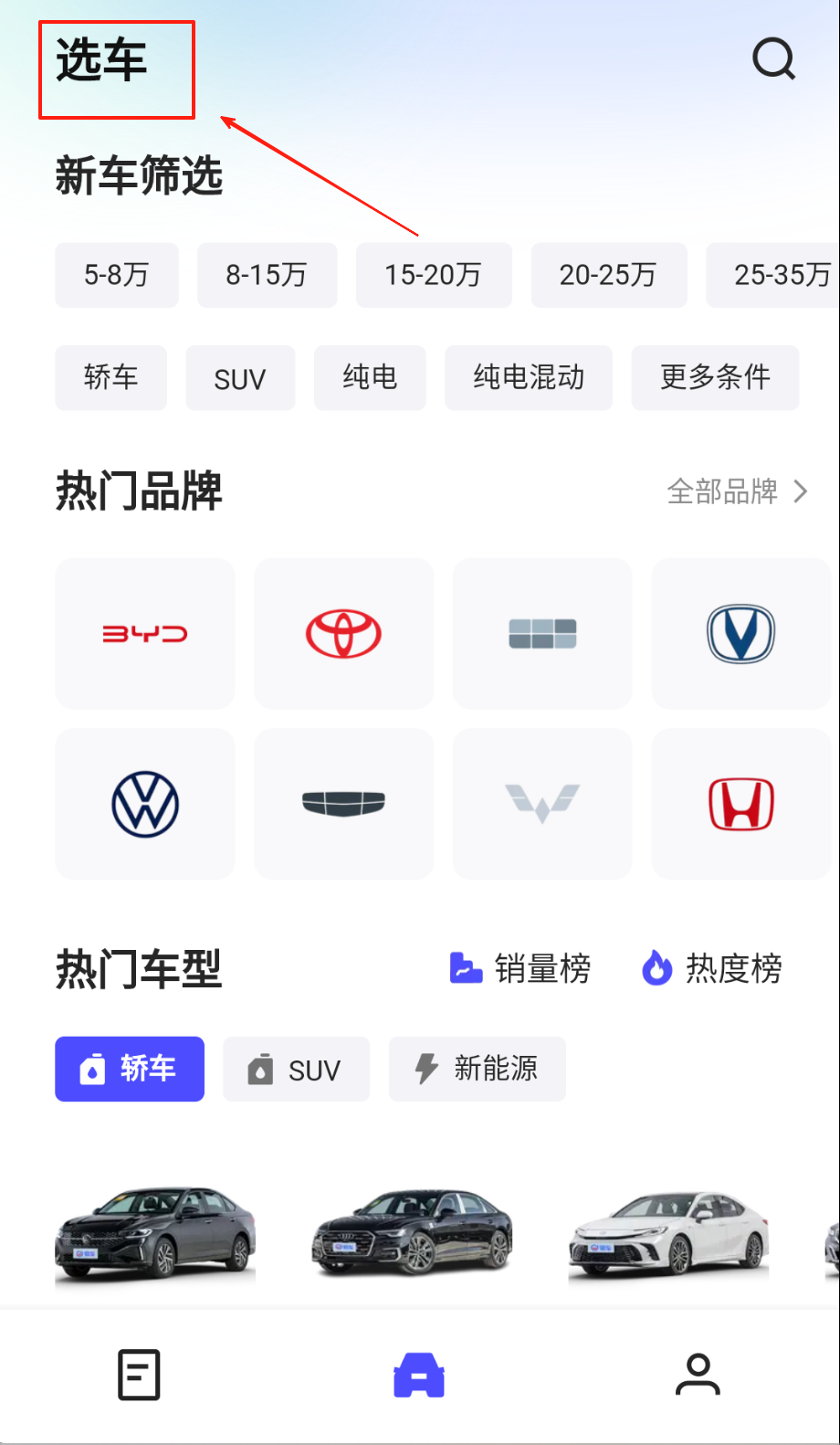
Task: Switch hot models to 新能源 tab
Action: pos(477,1069)
